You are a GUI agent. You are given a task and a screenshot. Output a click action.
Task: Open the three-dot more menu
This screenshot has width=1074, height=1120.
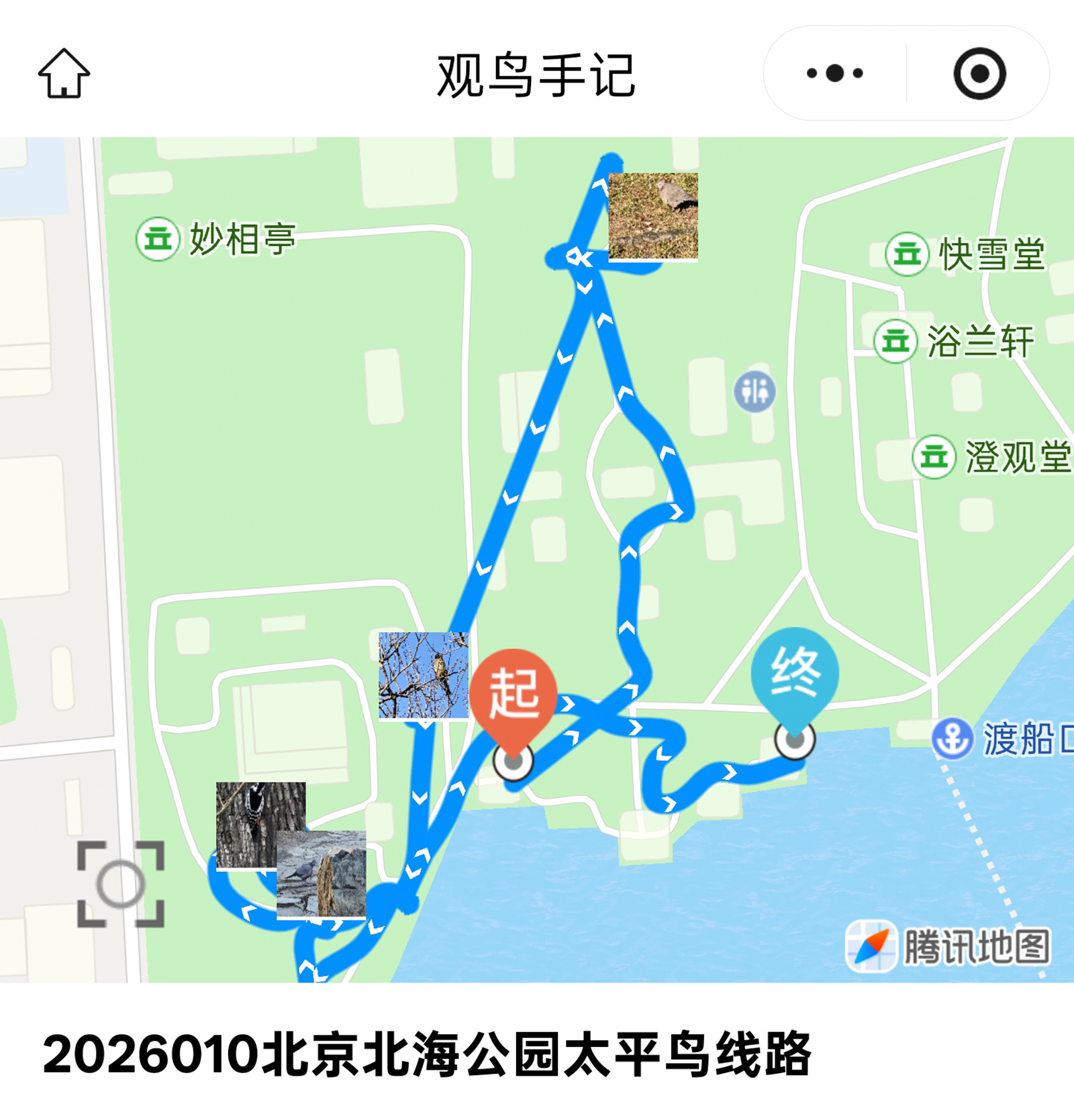coord(835,73)
